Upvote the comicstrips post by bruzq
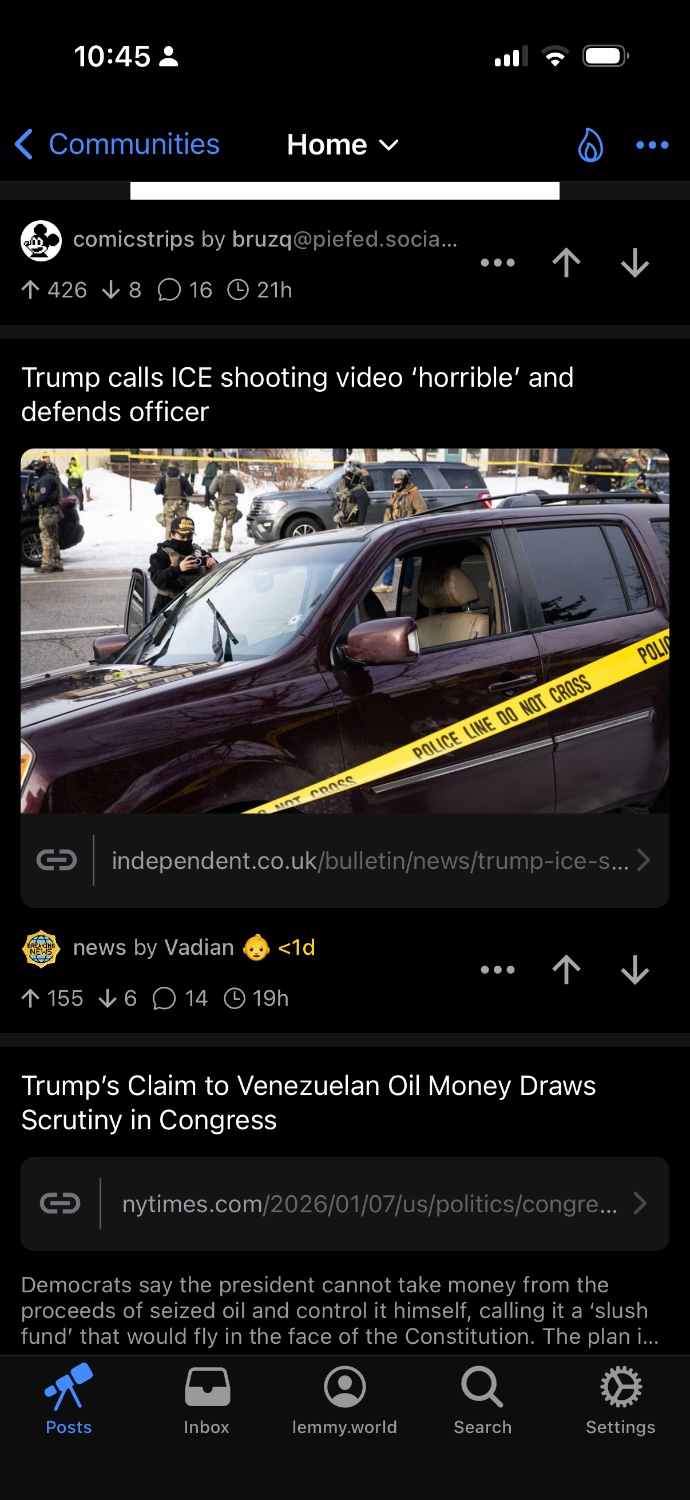 click(566, 263)
